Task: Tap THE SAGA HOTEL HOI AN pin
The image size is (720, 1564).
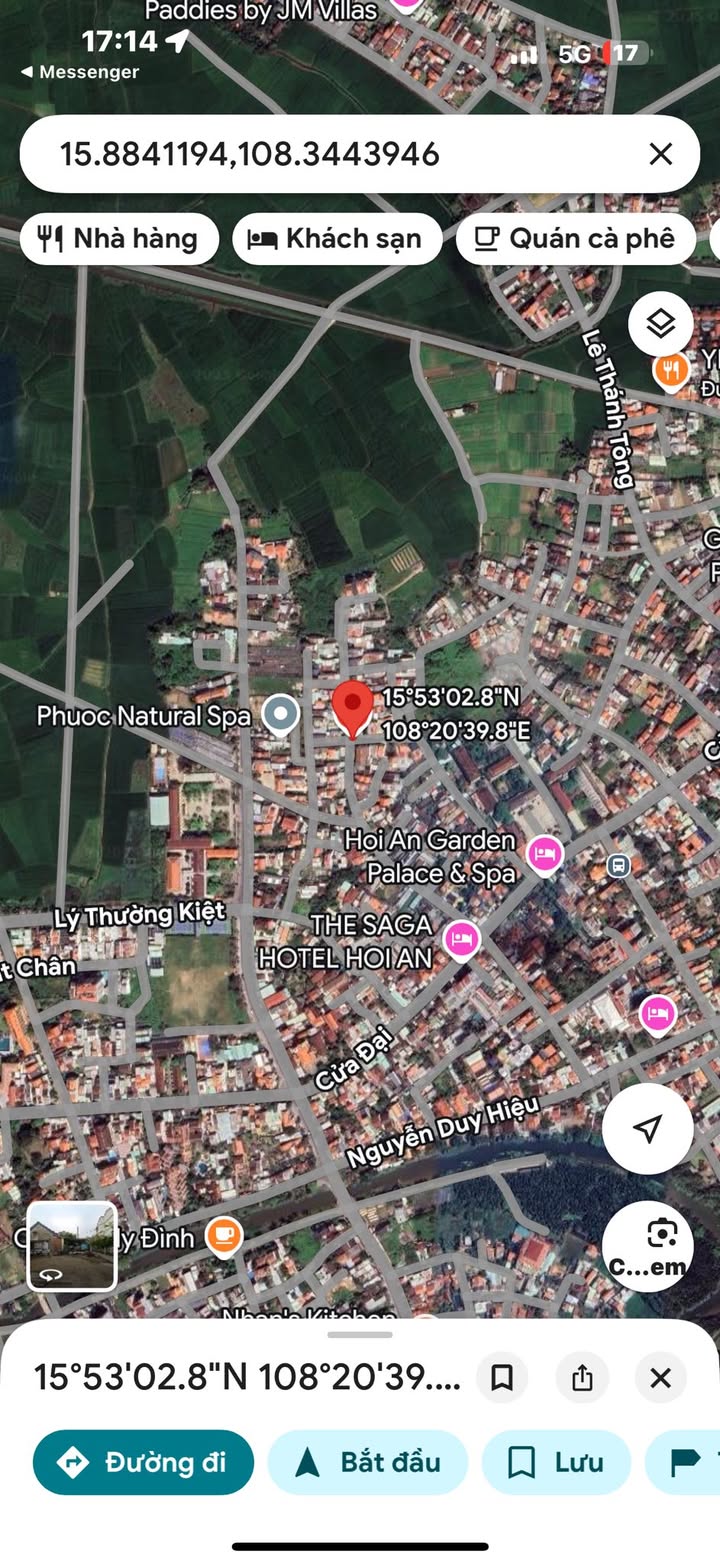Action: [461, 941]
